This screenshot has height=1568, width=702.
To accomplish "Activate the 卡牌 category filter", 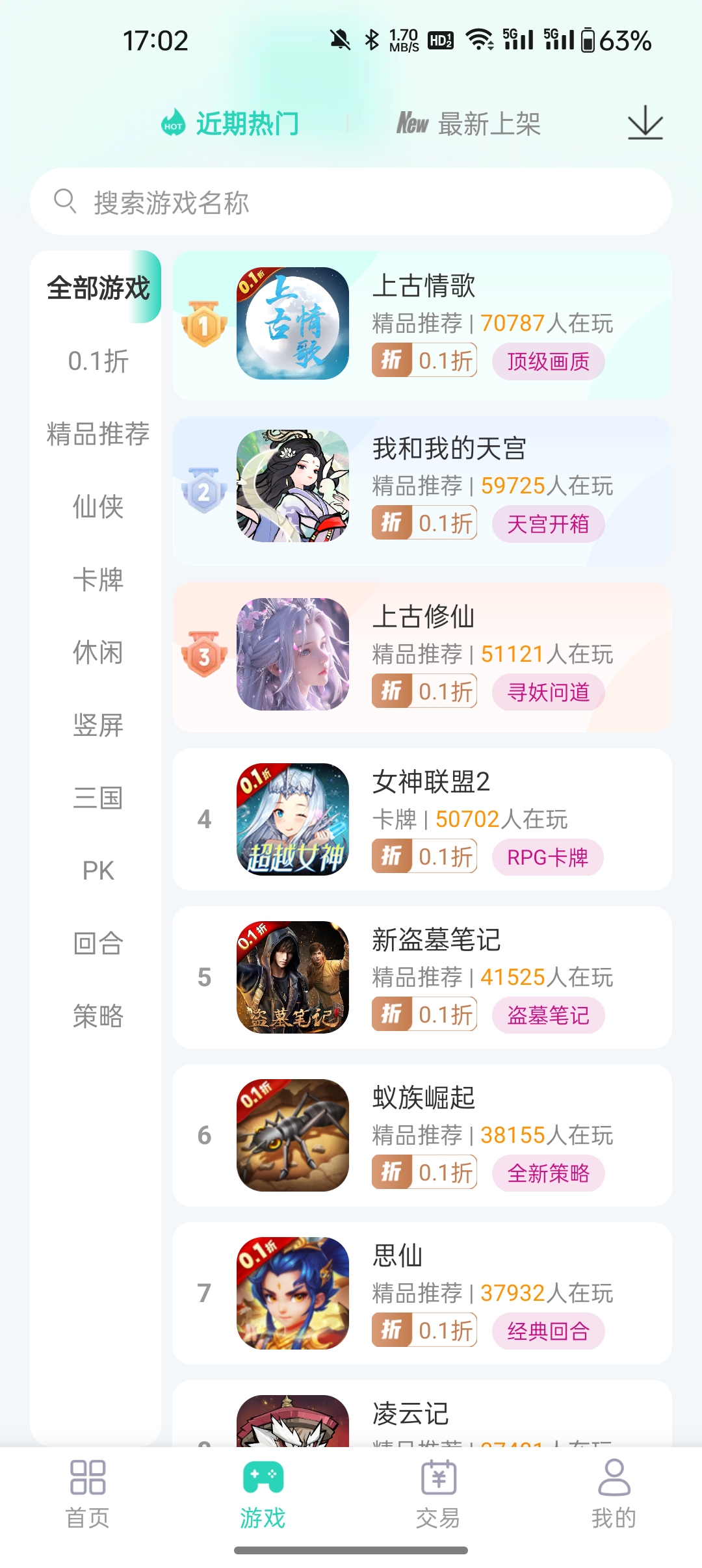I will (x=97, y=581).
